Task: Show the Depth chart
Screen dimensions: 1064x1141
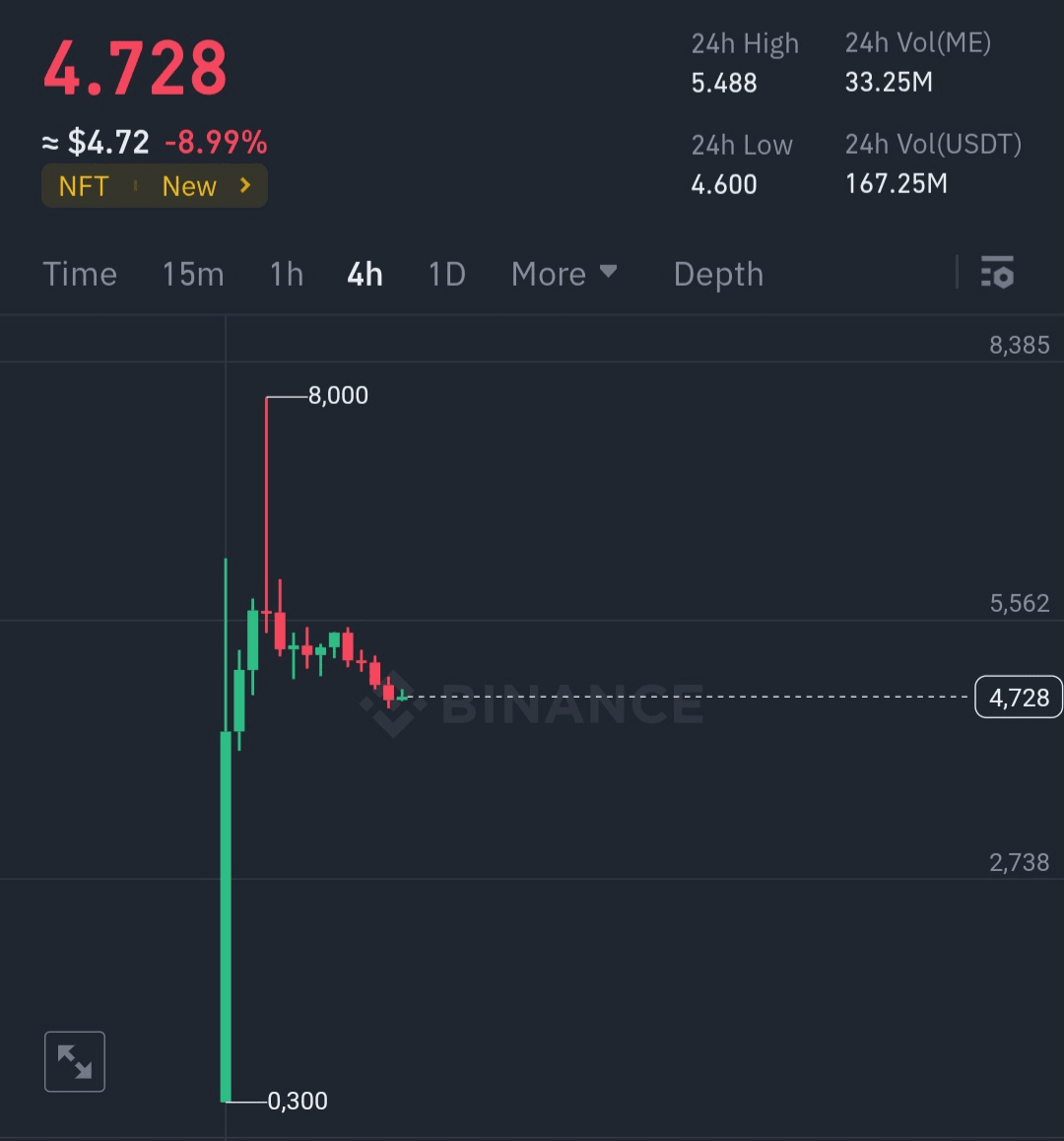Action: 718,274
